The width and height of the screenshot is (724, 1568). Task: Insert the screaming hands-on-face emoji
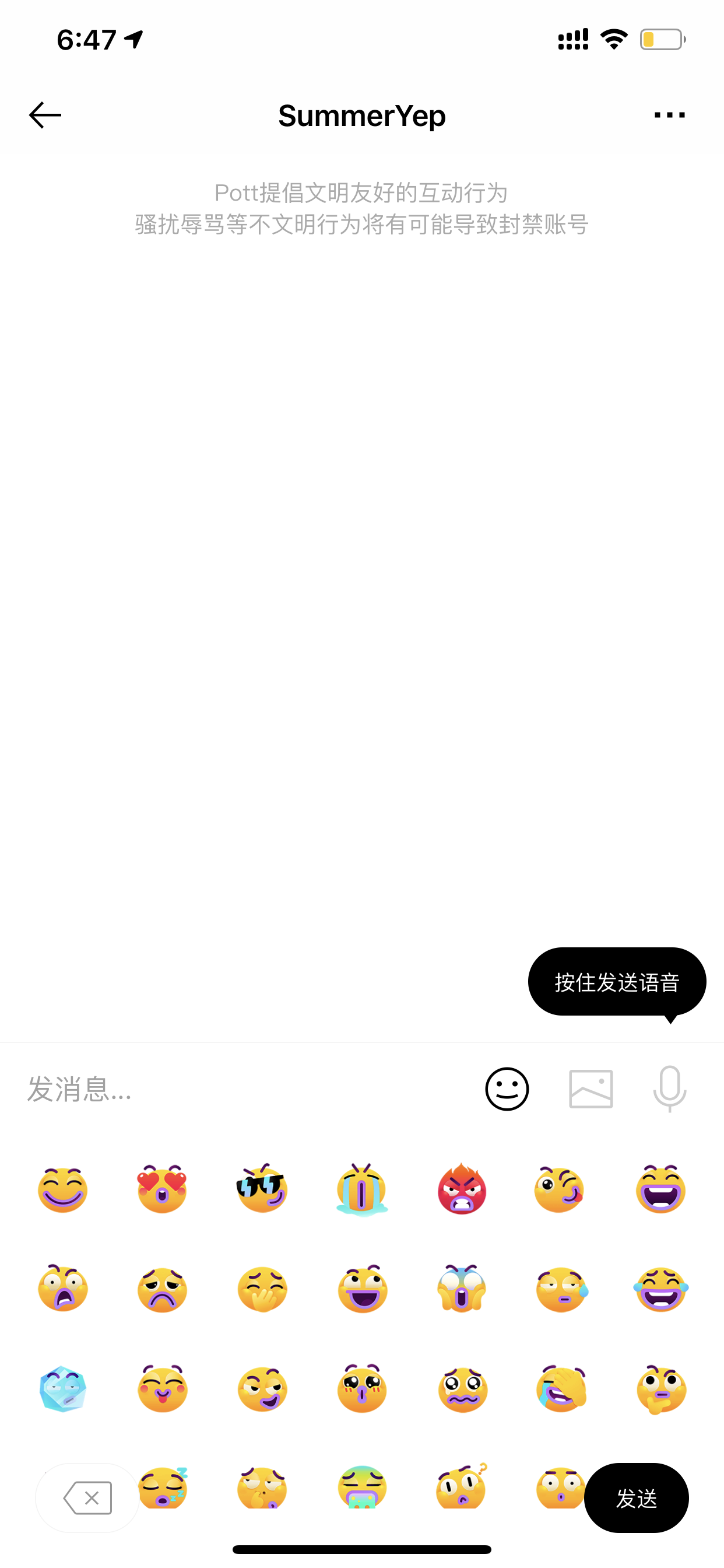click(x=462, y=1289)
